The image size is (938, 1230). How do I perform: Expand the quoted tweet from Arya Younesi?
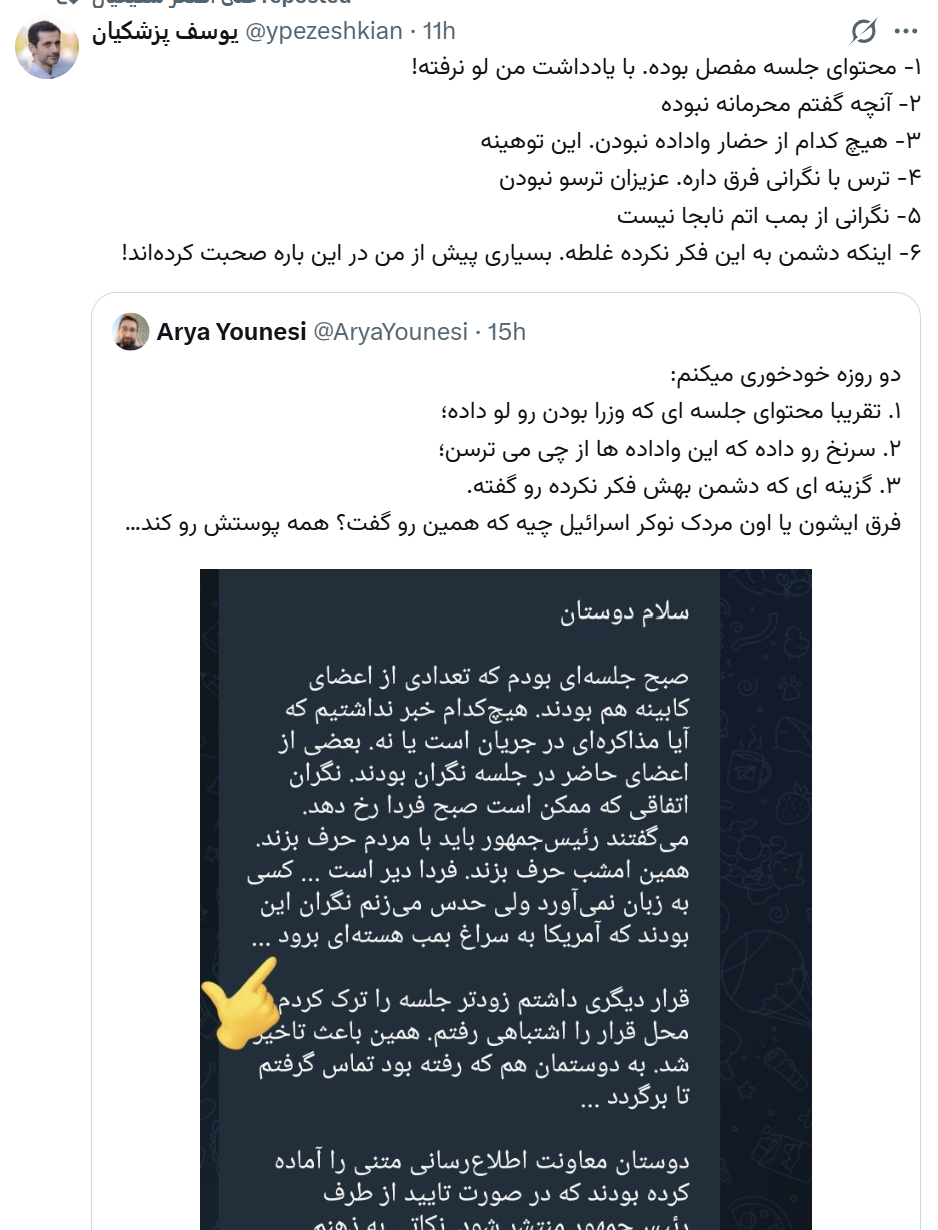point(505,450)
